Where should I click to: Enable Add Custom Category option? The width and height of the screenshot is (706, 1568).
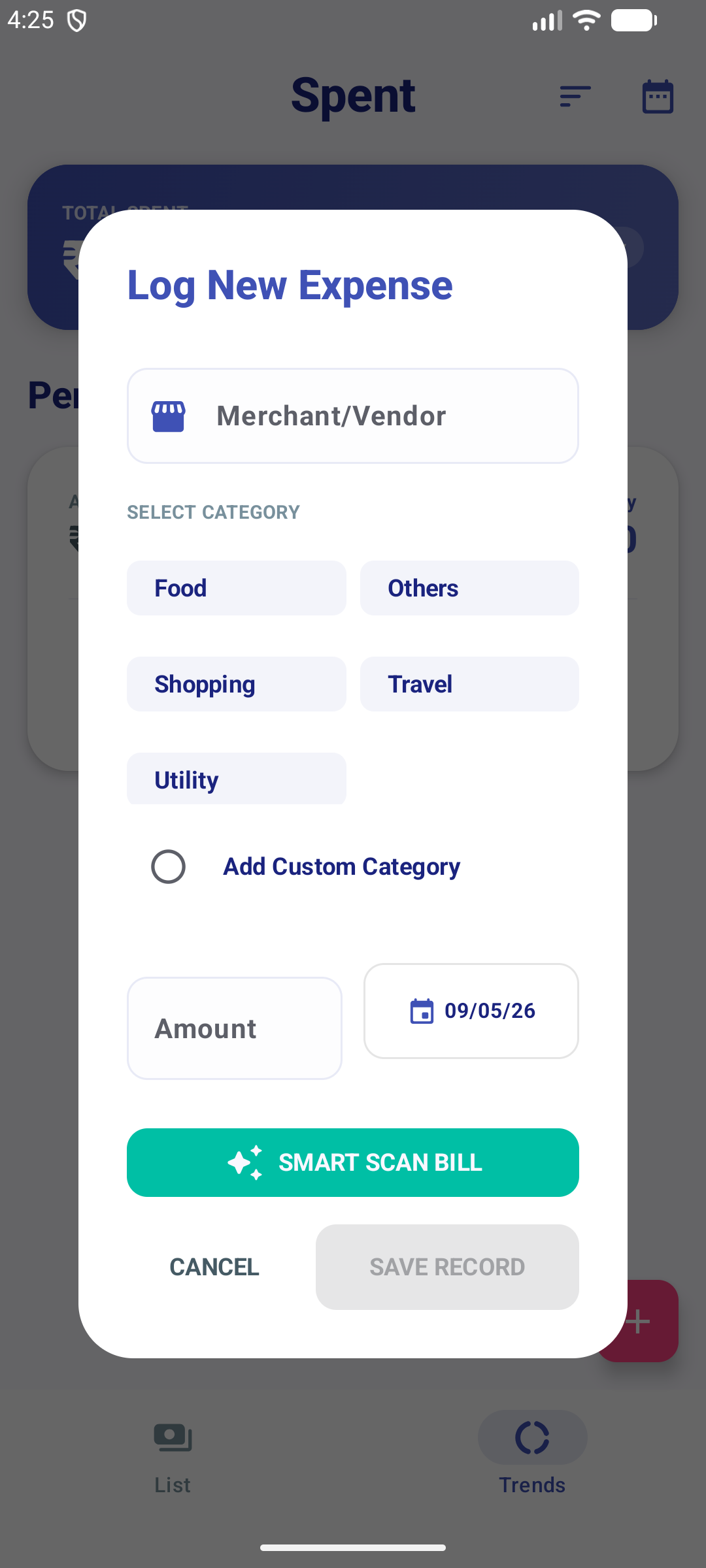169,866
